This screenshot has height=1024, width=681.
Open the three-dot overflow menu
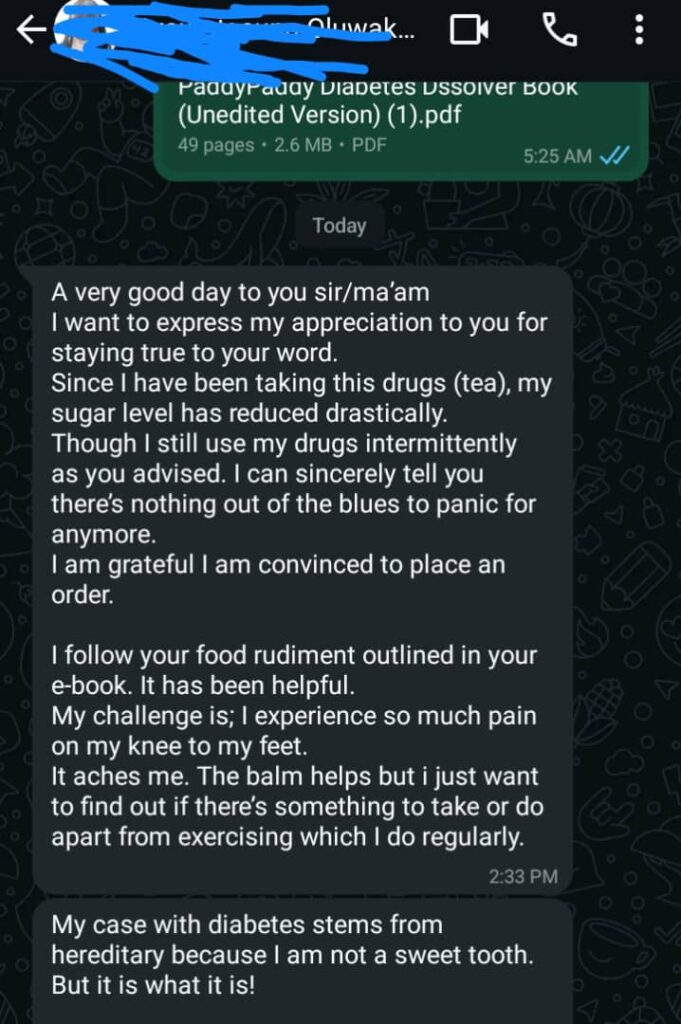(639, 30)
